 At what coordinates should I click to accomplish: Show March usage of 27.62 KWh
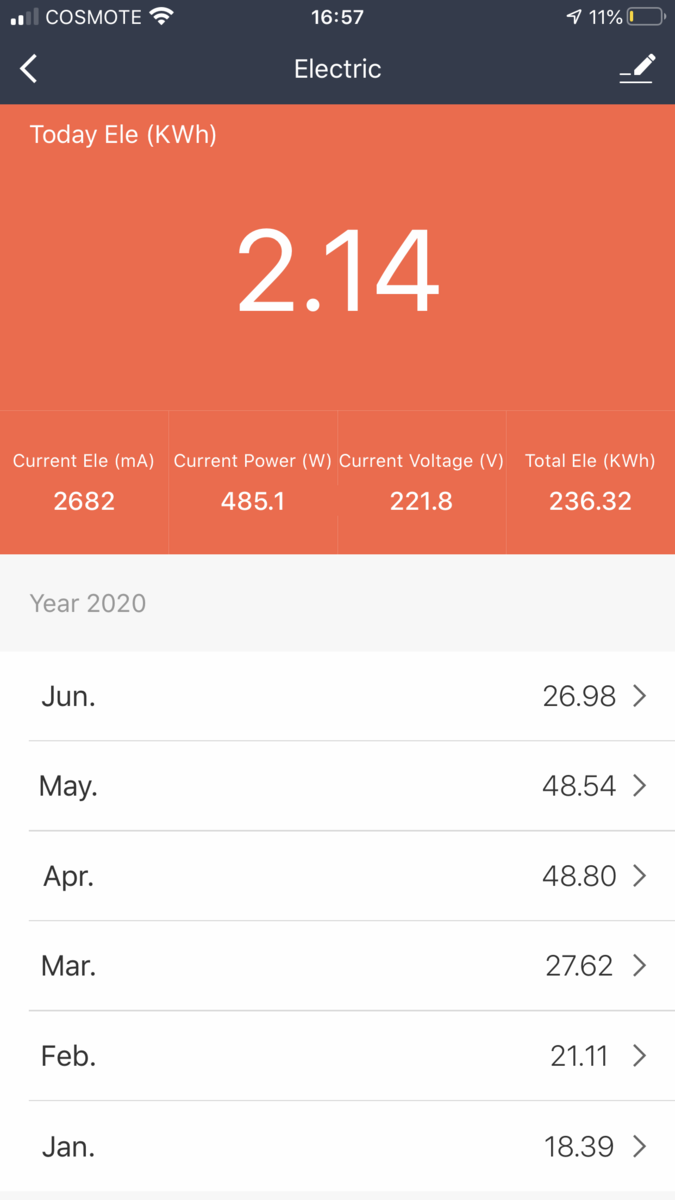tap(337, 966)
